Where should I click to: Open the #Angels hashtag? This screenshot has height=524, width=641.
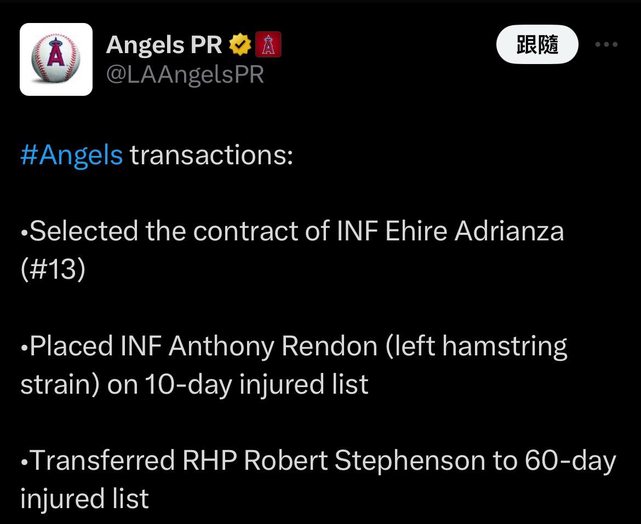(x=71, y=155)
